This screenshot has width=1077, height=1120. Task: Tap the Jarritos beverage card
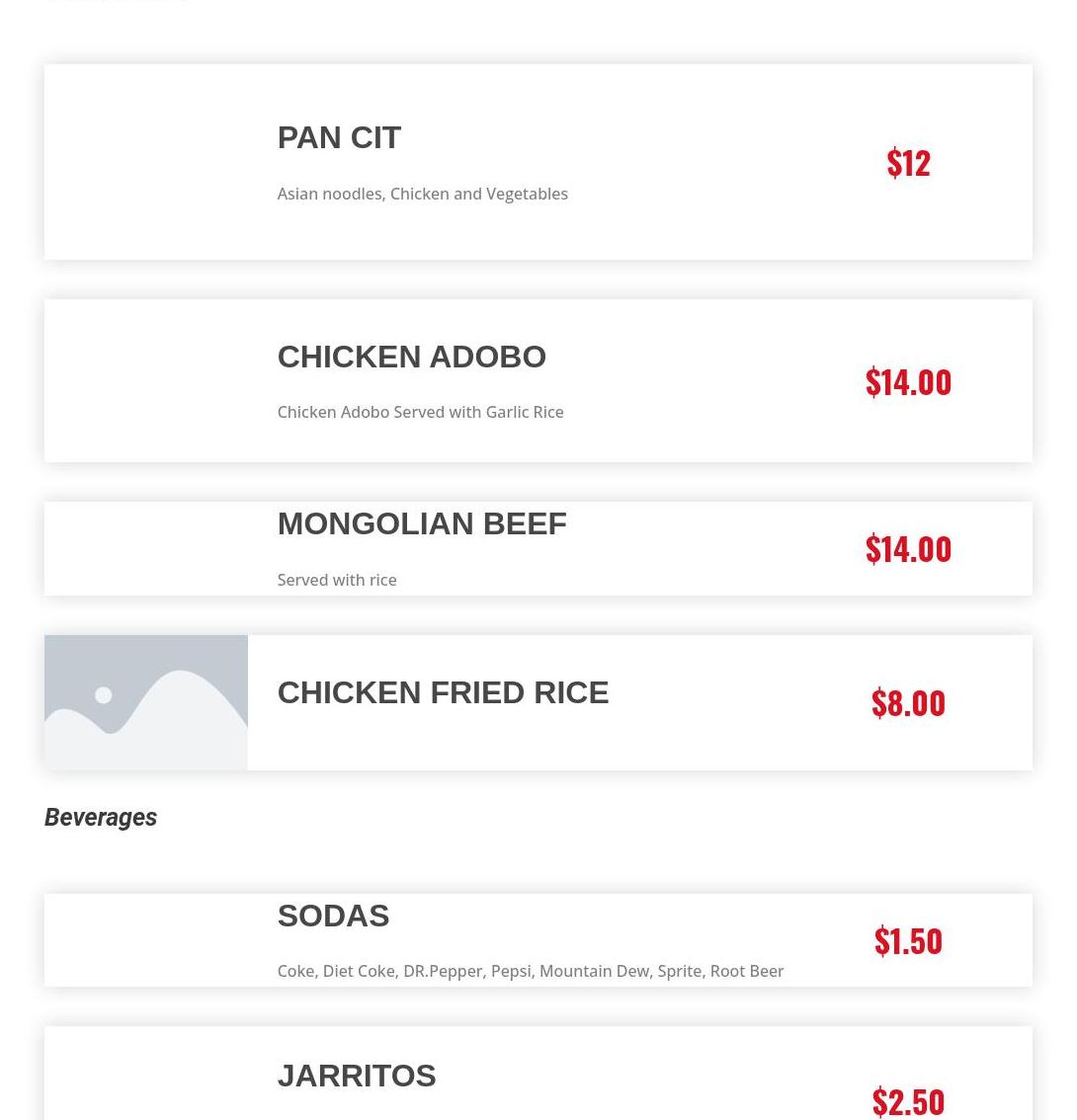[x=357, y=1076]
